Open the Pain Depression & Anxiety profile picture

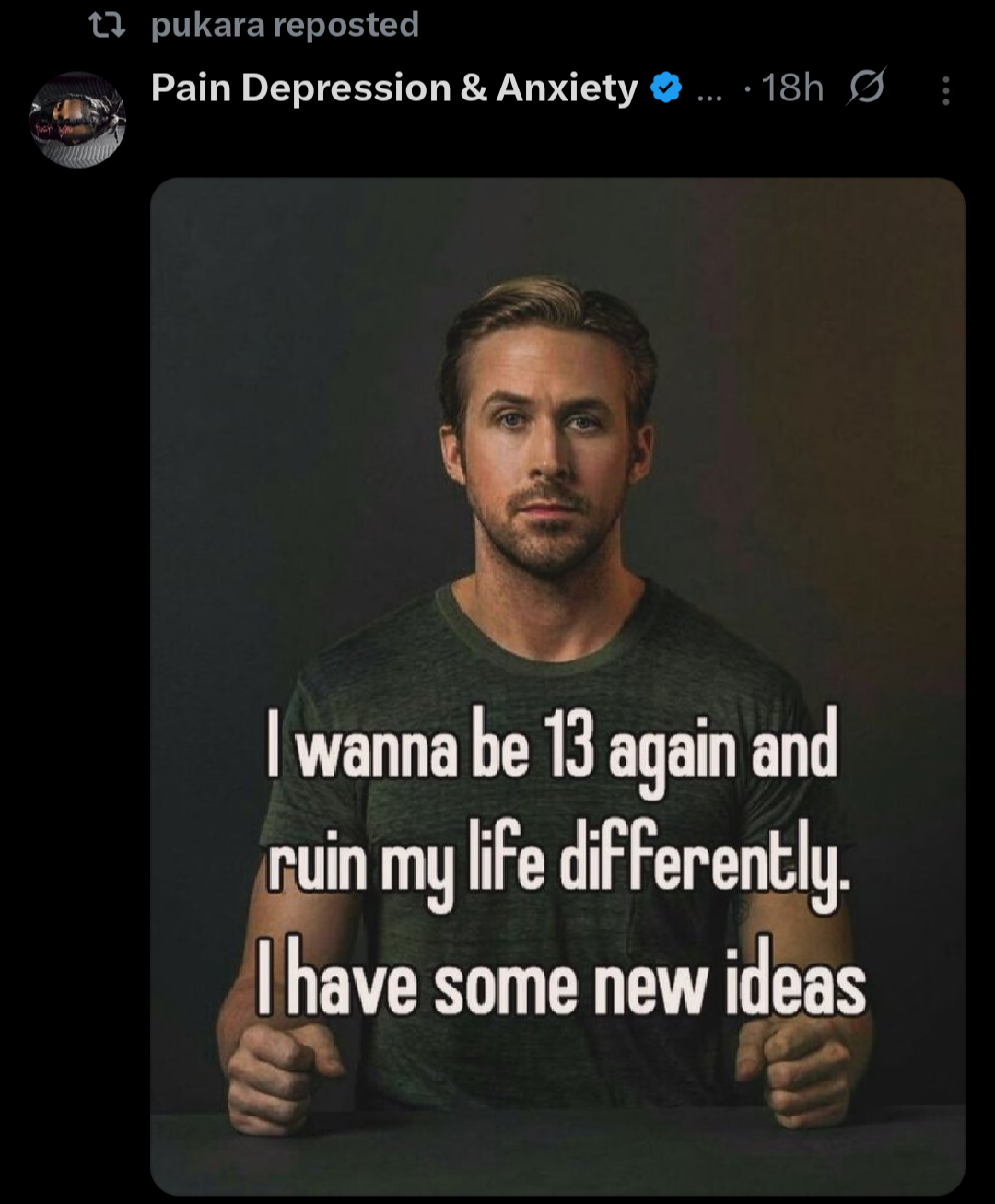coord(79,121)
